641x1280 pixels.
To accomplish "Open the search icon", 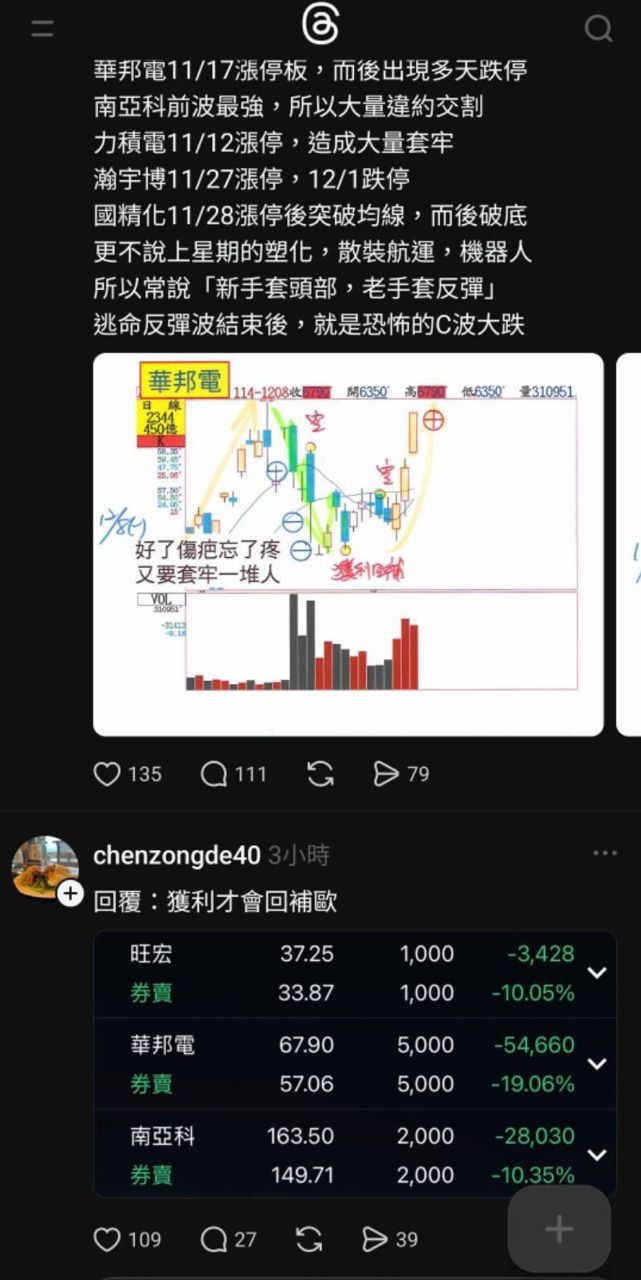I will click(x=598, y=29).
